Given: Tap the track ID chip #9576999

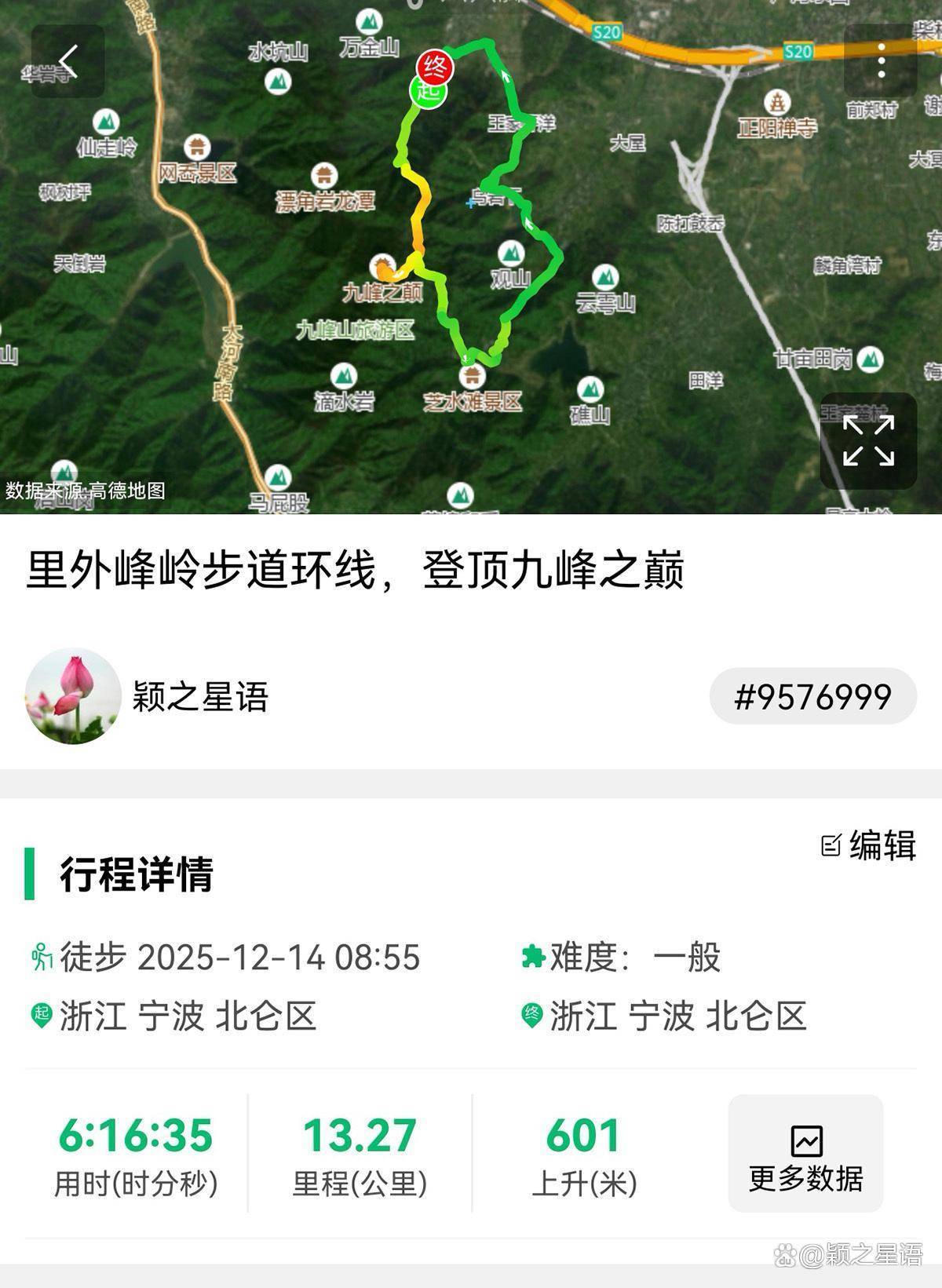Looking at the screenshot, I should click(812, 696).
